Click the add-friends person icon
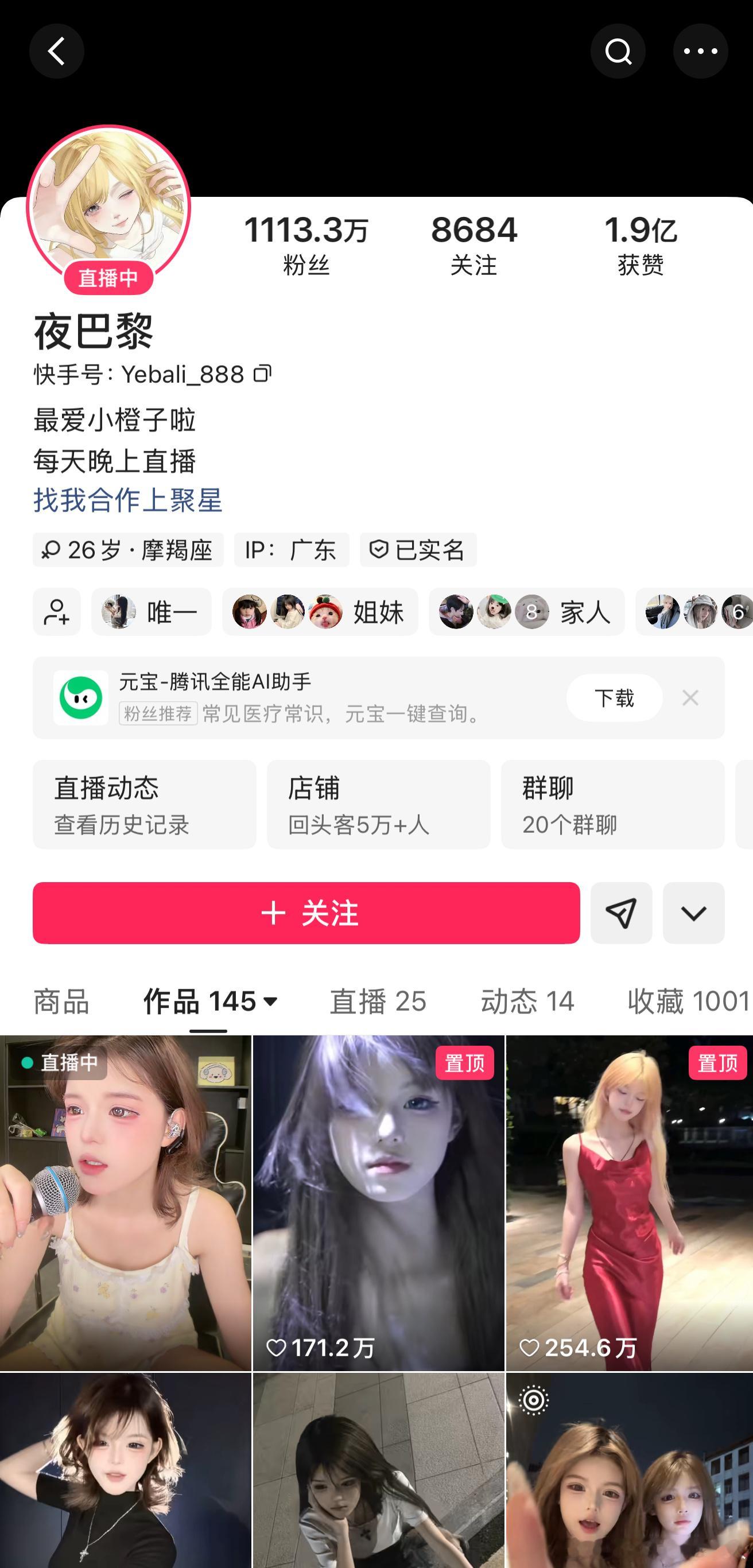This screenshot has width=753, height=1568. tap(56, 612)
